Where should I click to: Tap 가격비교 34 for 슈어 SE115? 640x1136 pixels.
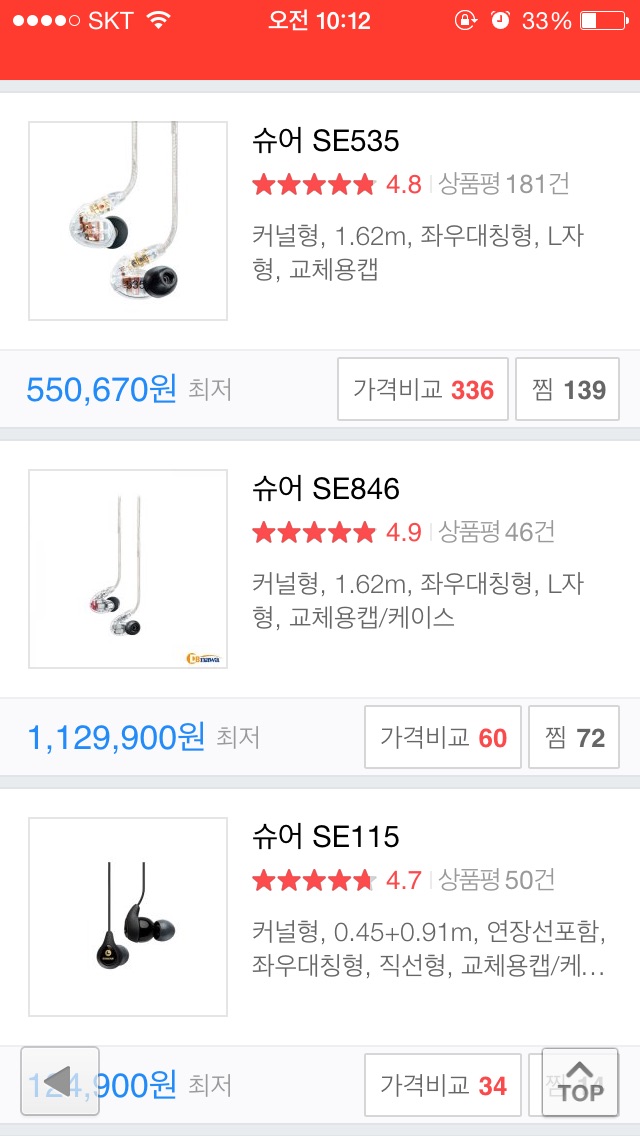point(443,1085)
